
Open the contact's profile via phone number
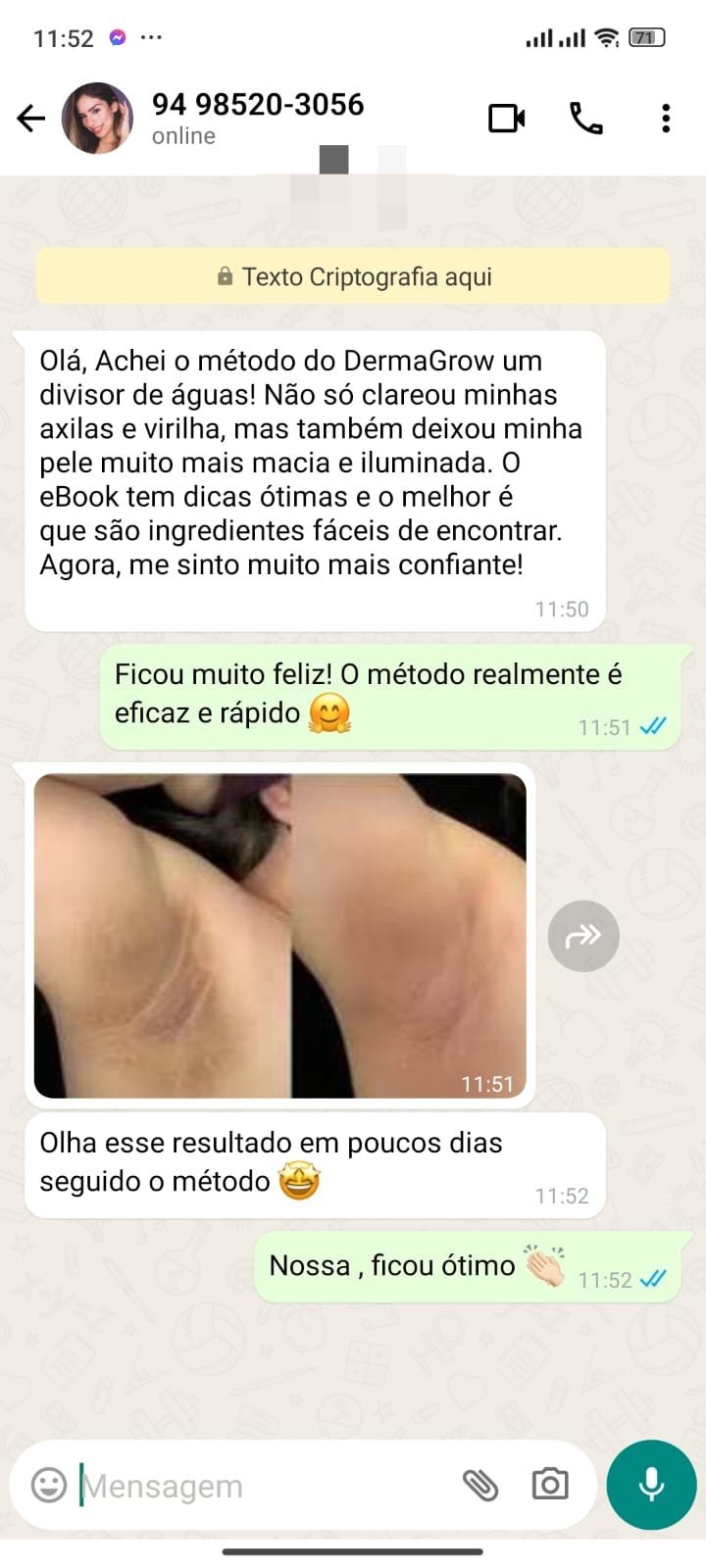point(257,105)
